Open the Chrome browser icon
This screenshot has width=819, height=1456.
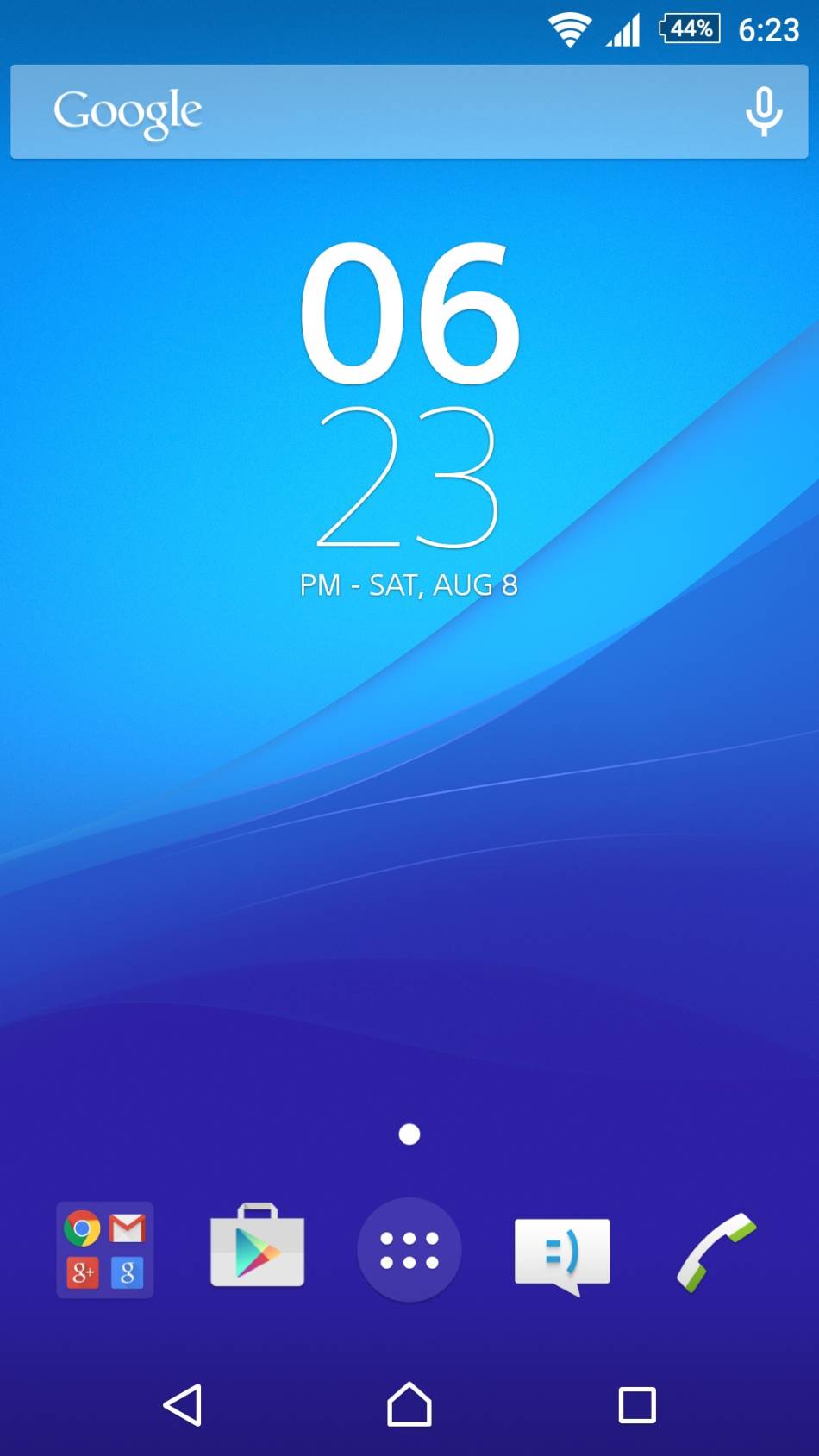[x=82, y=1228]
